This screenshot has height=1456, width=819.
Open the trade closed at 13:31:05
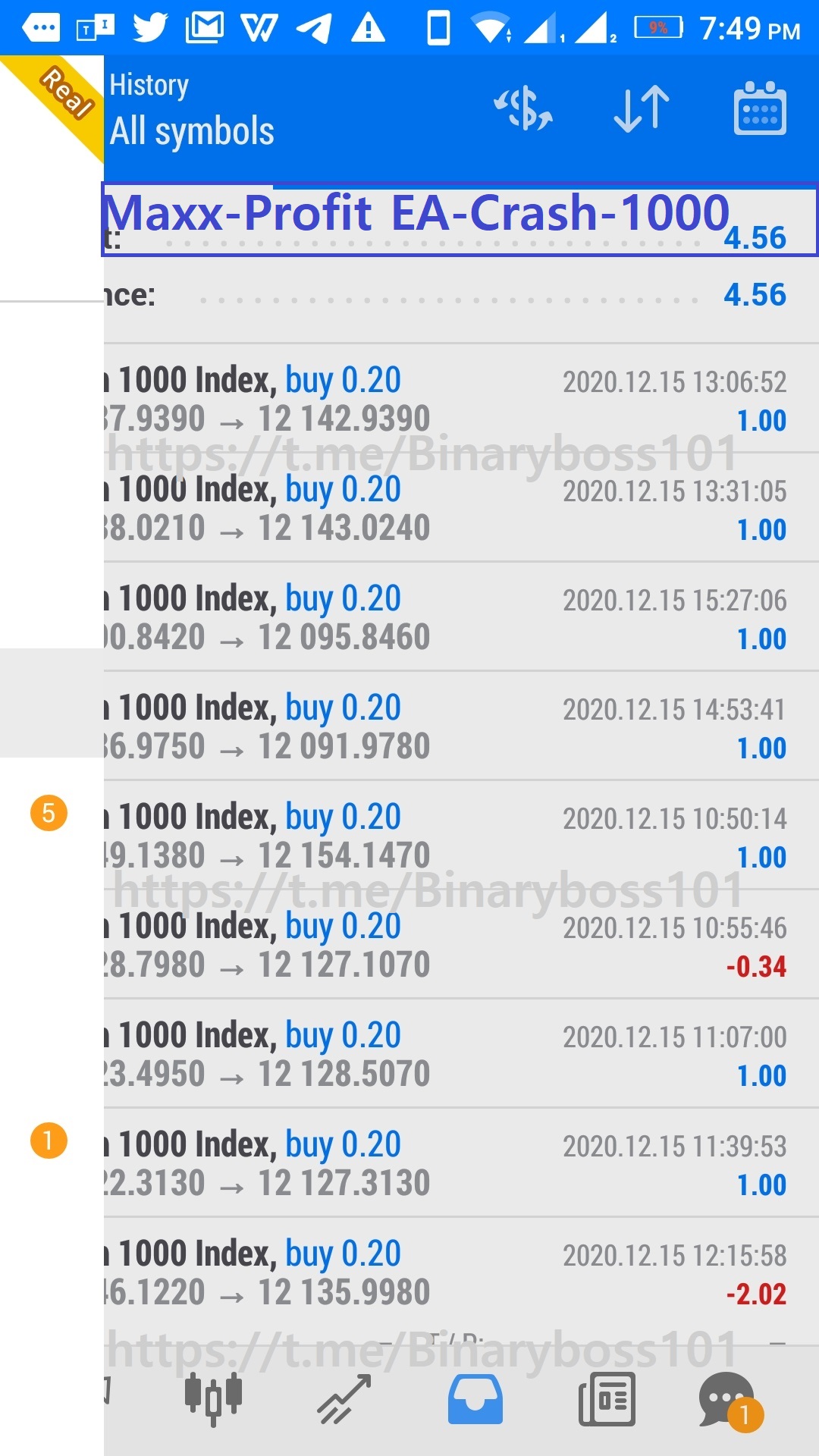point(461,508)
